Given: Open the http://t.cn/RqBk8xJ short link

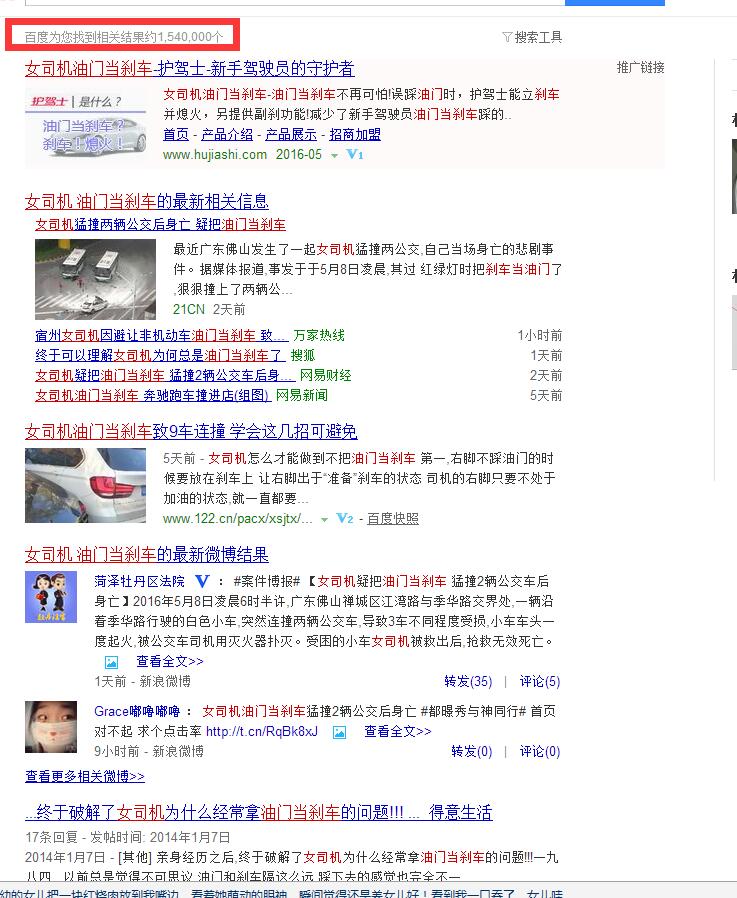Looking at the screenshot, I should click(261, 732).
